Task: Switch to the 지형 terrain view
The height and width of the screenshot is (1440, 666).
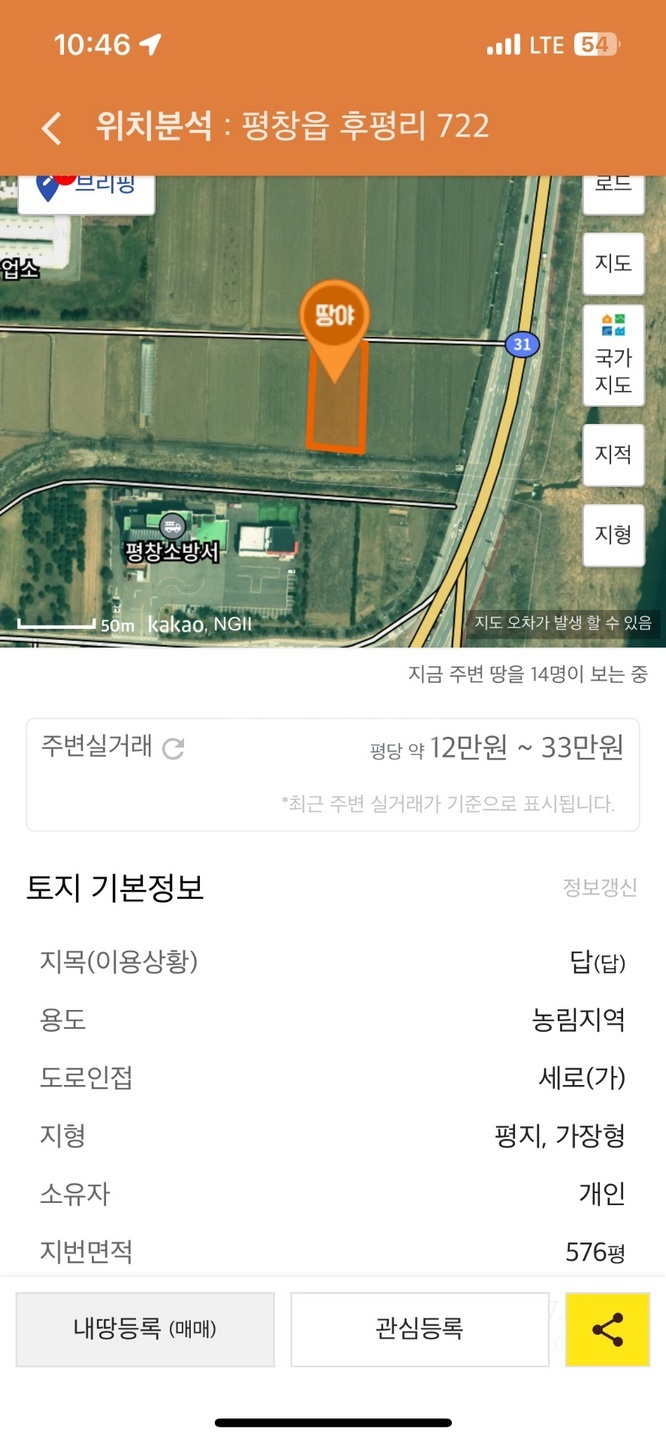Action: coord(613,534)
